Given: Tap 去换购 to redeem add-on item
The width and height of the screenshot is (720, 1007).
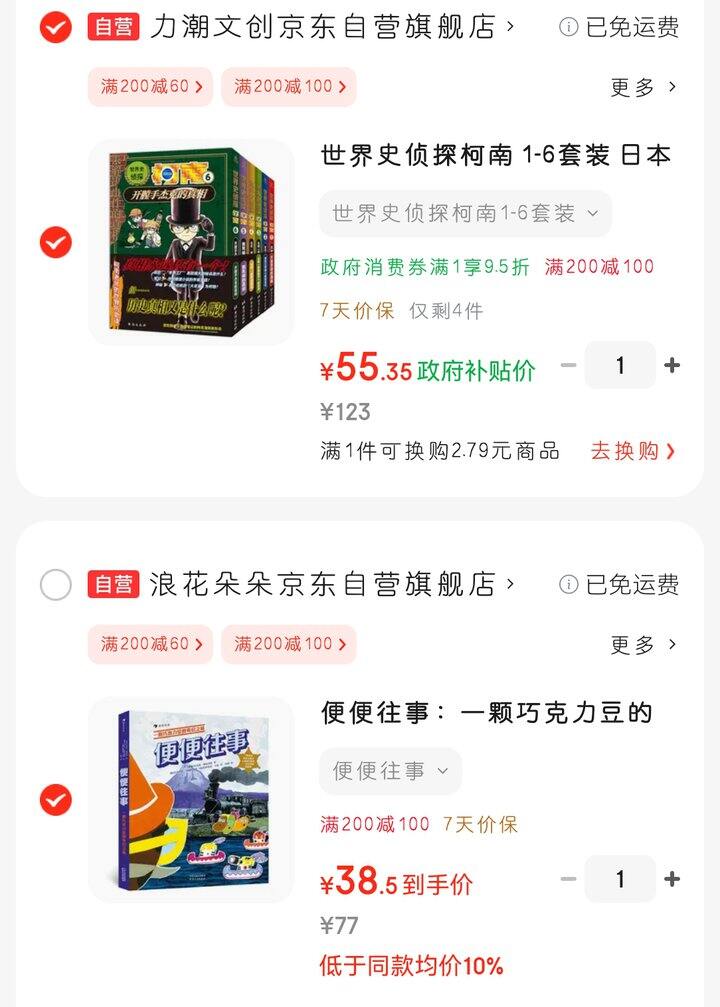Looking at the screenshot, I should point(632,451).
